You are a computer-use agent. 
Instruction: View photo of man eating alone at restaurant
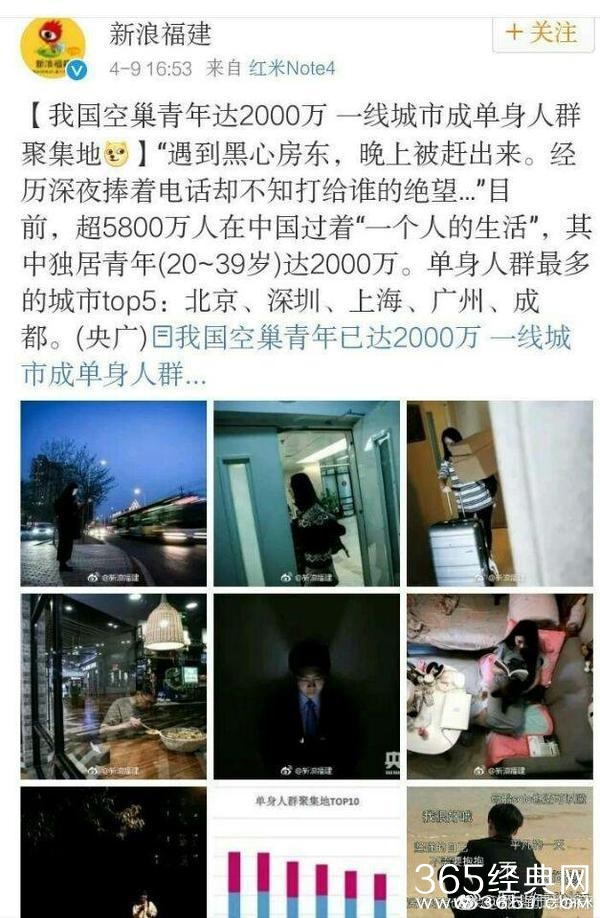tap(113, 686)
